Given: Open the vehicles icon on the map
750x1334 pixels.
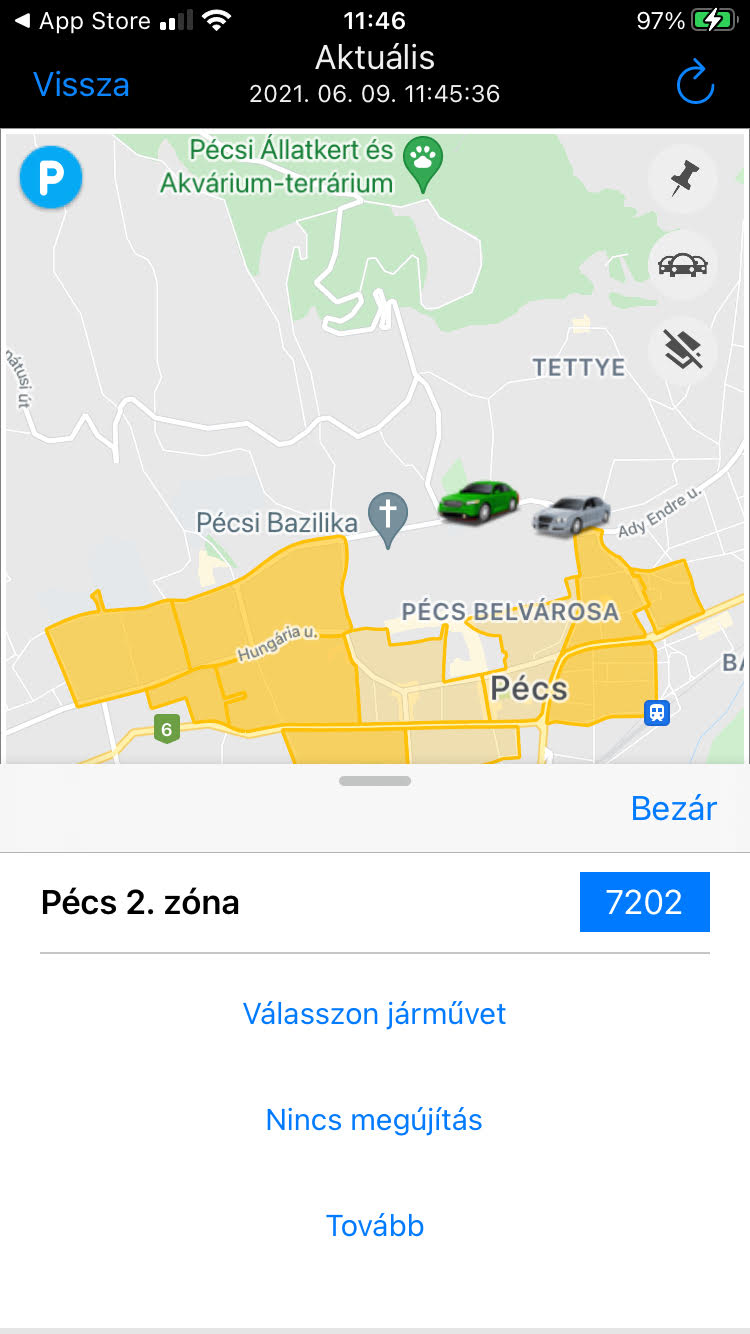Looking at the screenshot, I should click(683, 265).
